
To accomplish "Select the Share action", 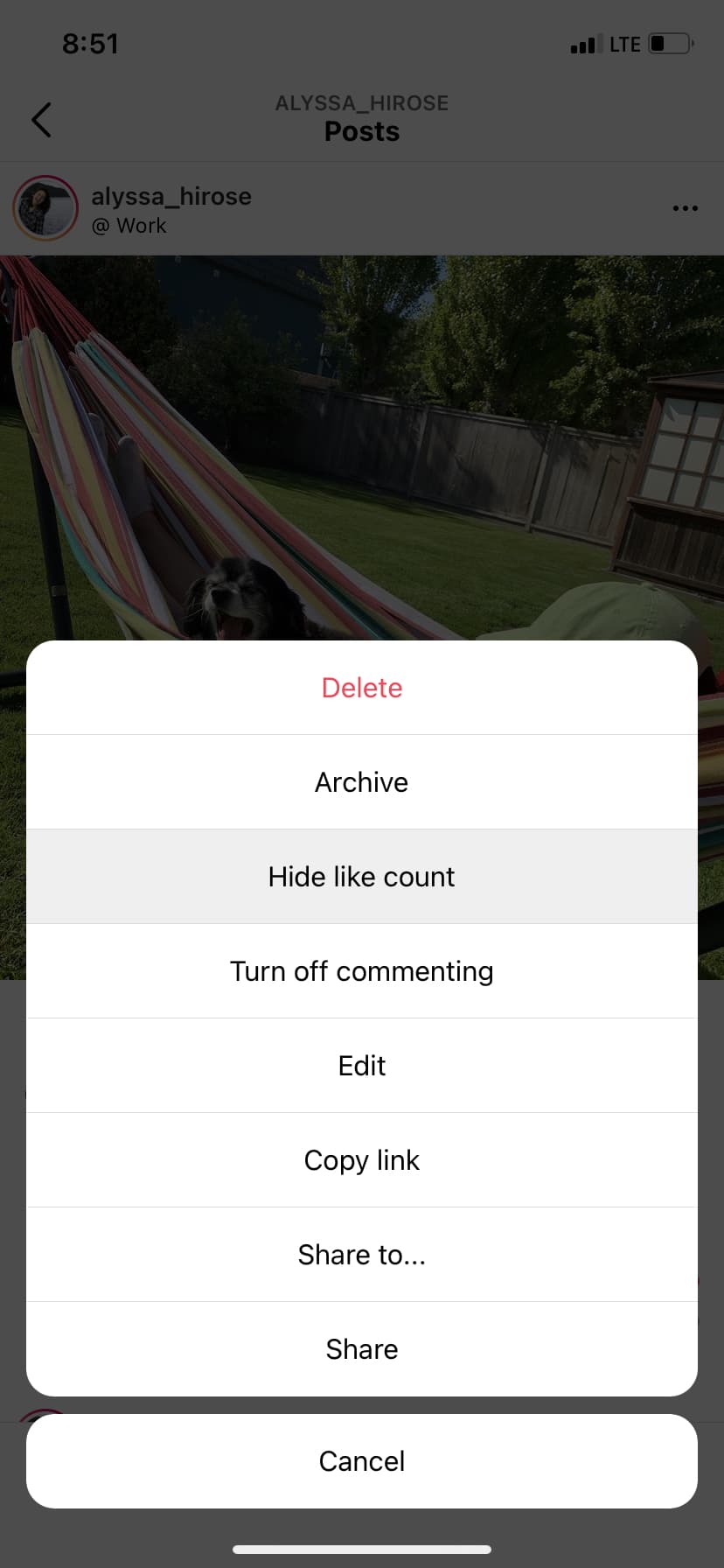I will point(361,1348).
